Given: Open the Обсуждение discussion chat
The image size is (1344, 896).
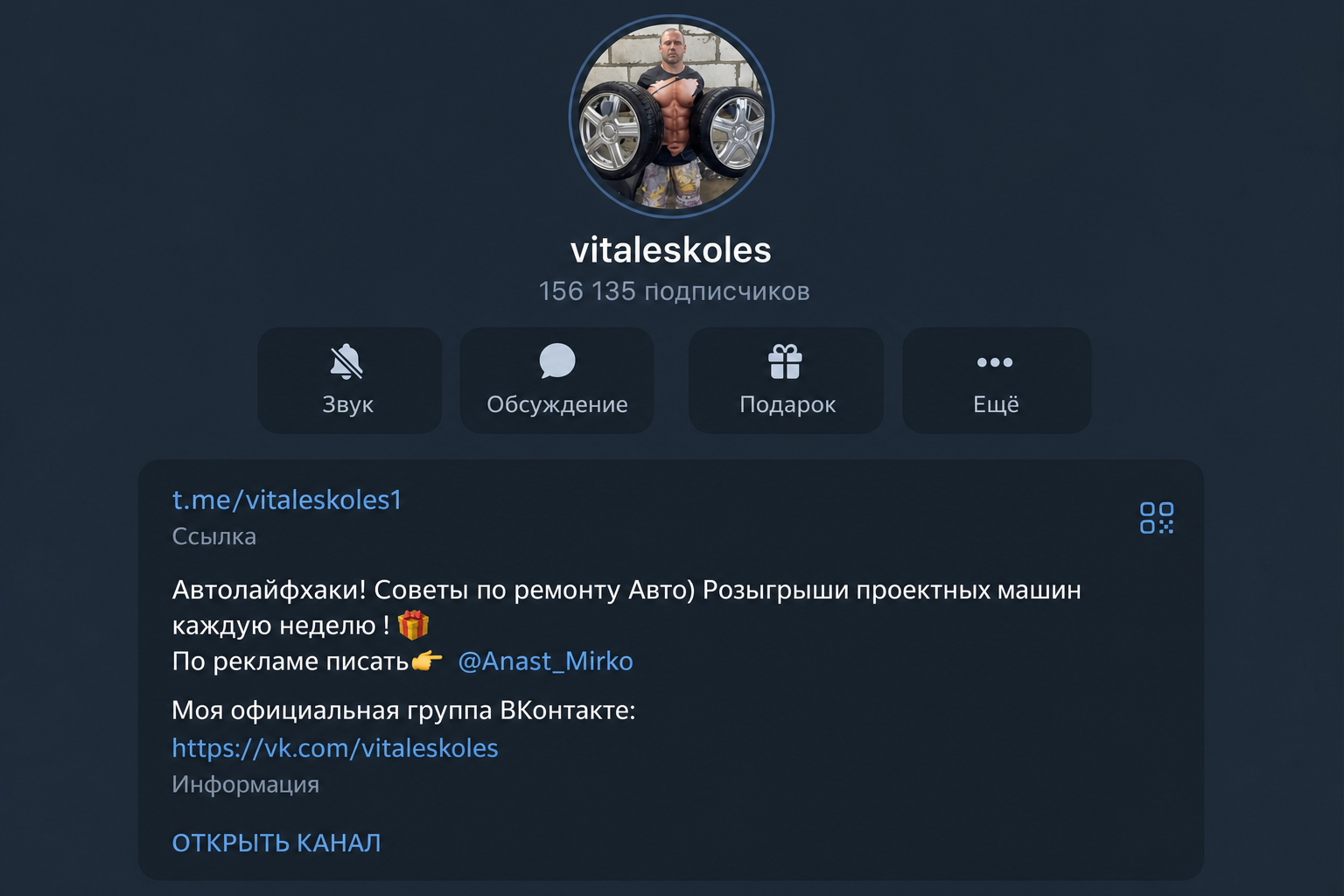Looking at the screenshot, I should point(556,381).
